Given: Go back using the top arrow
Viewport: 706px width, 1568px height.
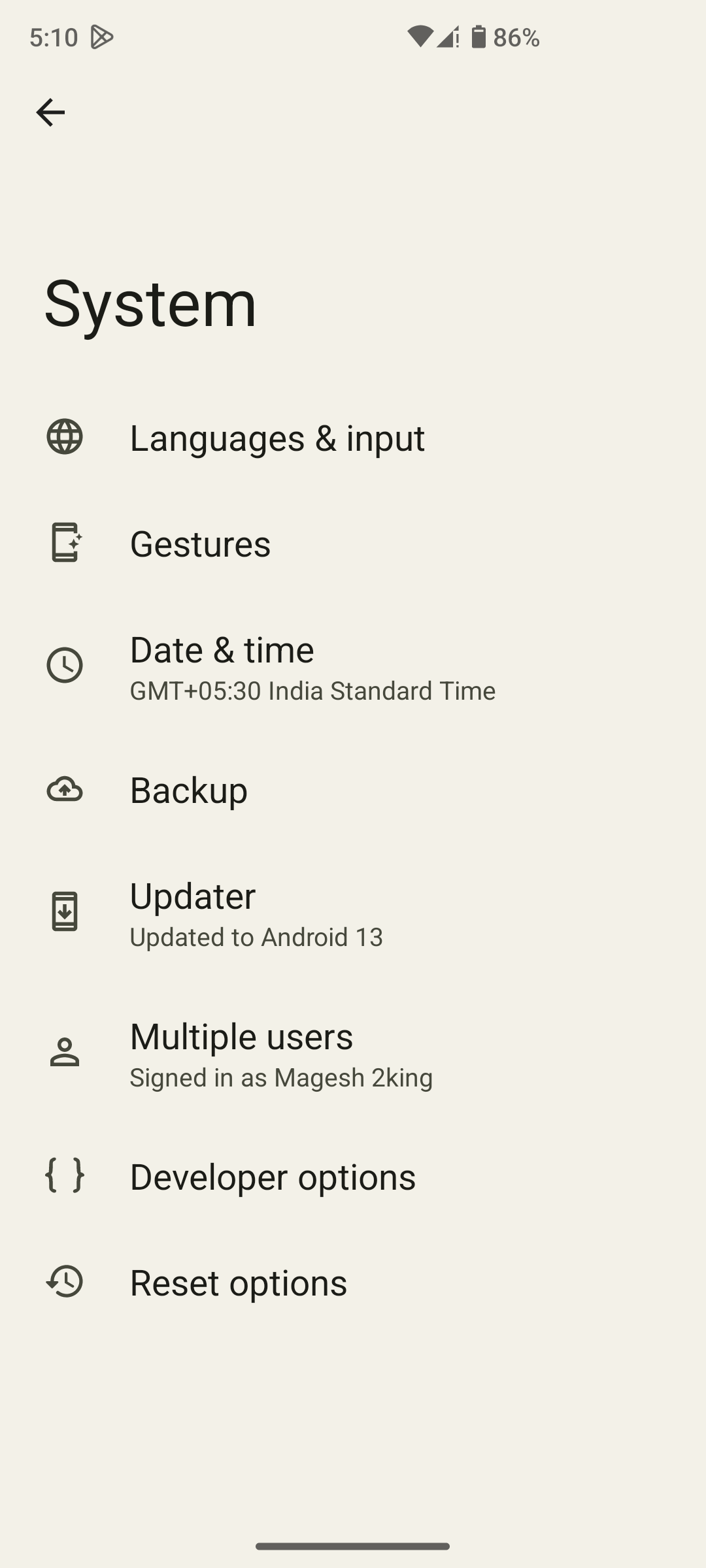Looking at the screenshot, I should coord(50,112).
